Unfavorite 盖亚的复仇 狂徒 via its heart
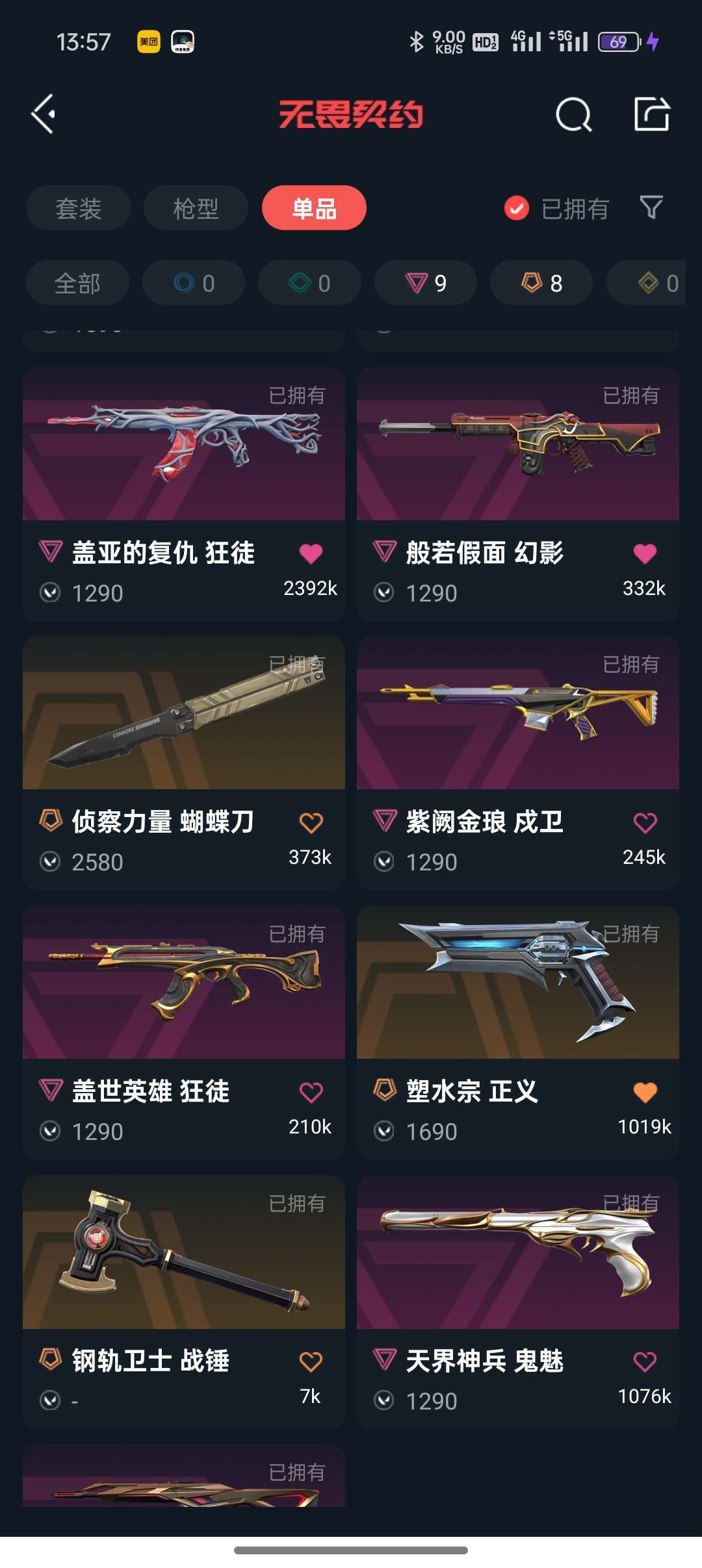This screenshot has width=702, height=1568. pos(312,553)
